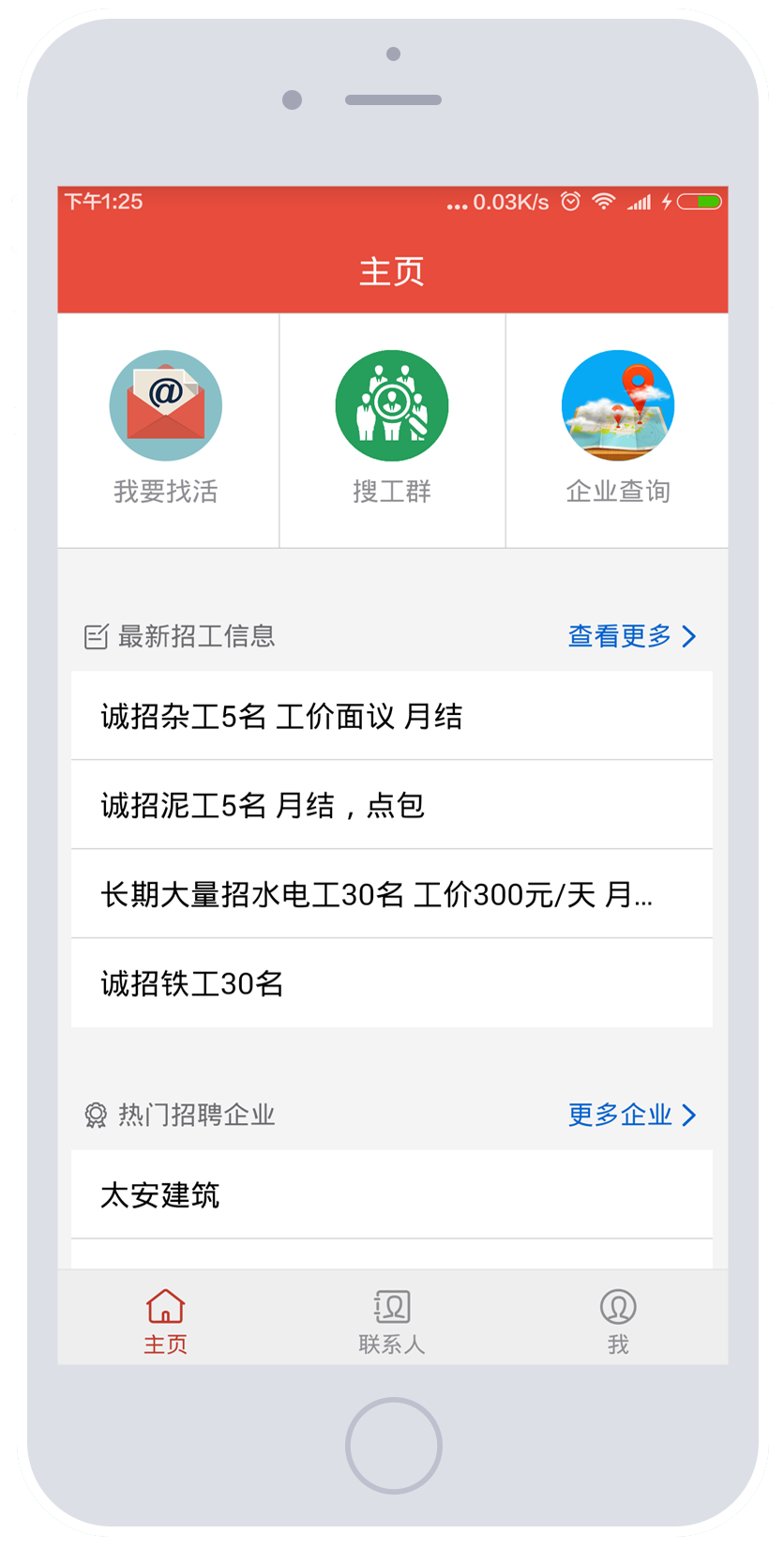
Task: Switch to the 主页 tab
Action: pos(166,1321)
